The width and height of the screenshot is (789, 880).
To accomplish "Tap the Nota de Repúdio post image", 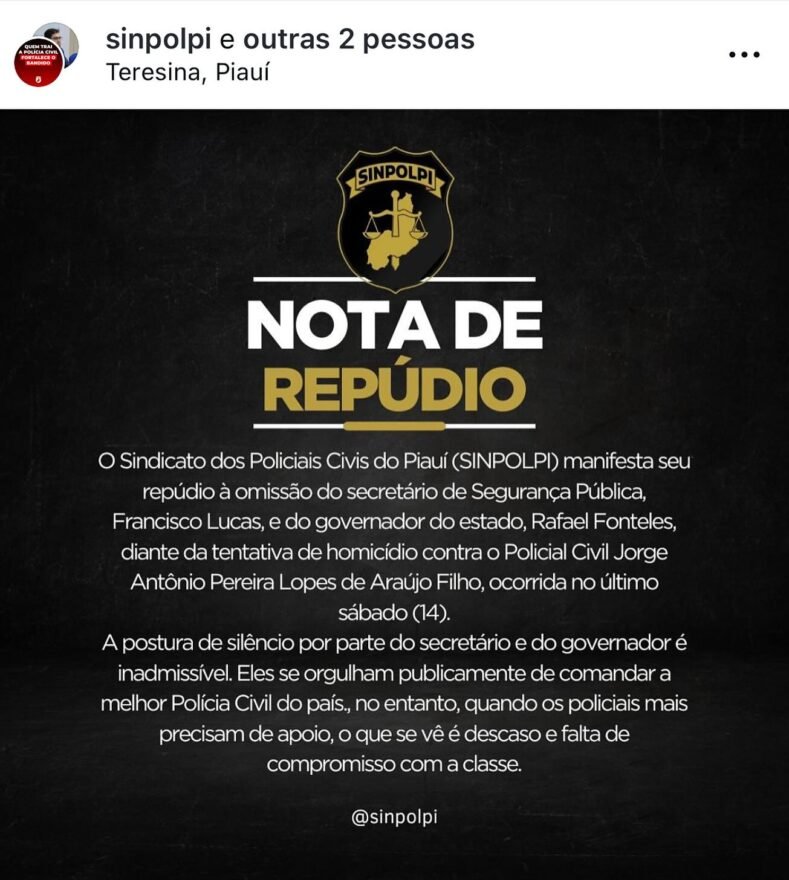I will [394, 490].
